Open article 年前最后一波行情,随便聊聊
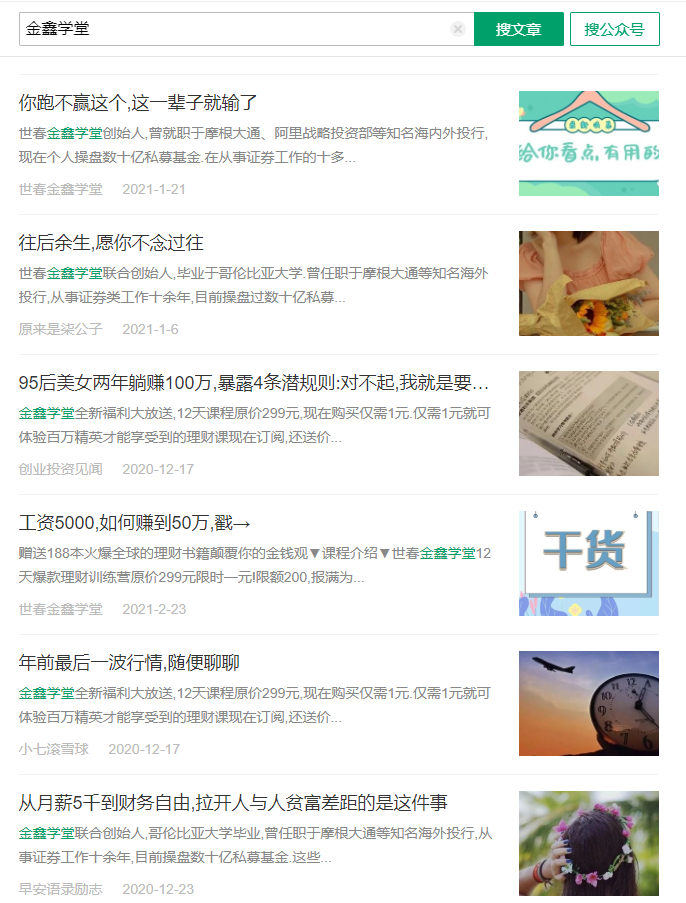This screenshot has width=686, height=903. pos(129,662)
